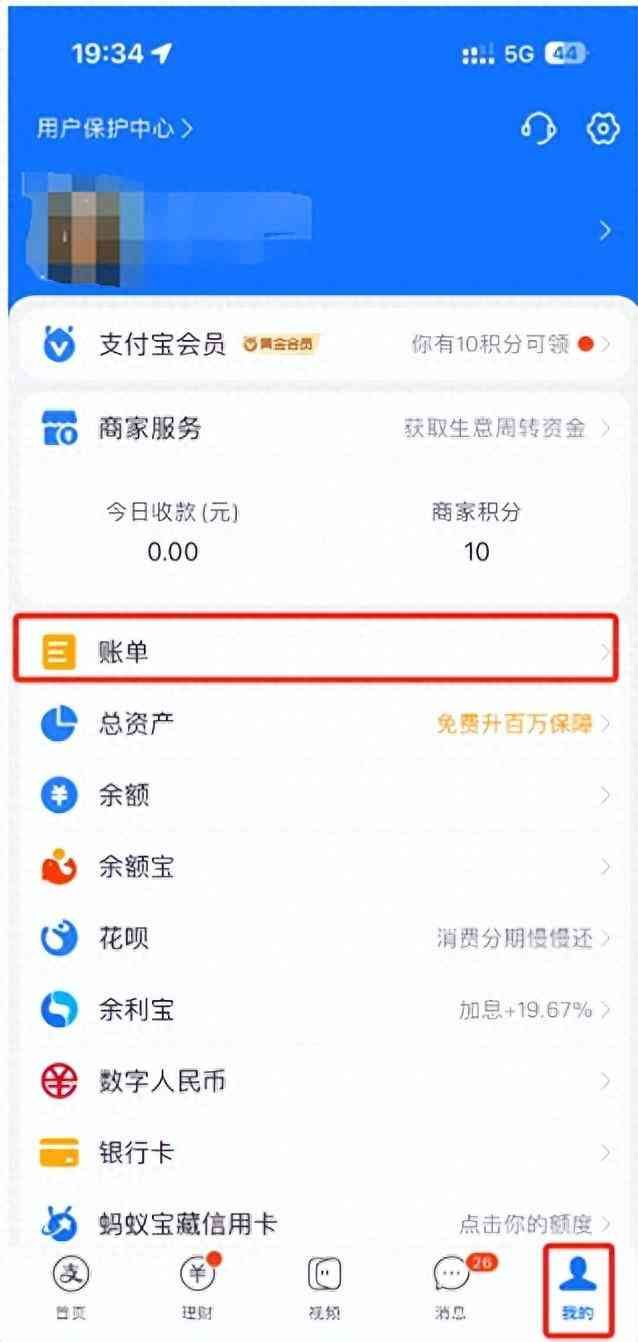Viewport: 638px width, 1342px height.
Task: Open 银行卡 bank cards row
Action: (320, 1152)
